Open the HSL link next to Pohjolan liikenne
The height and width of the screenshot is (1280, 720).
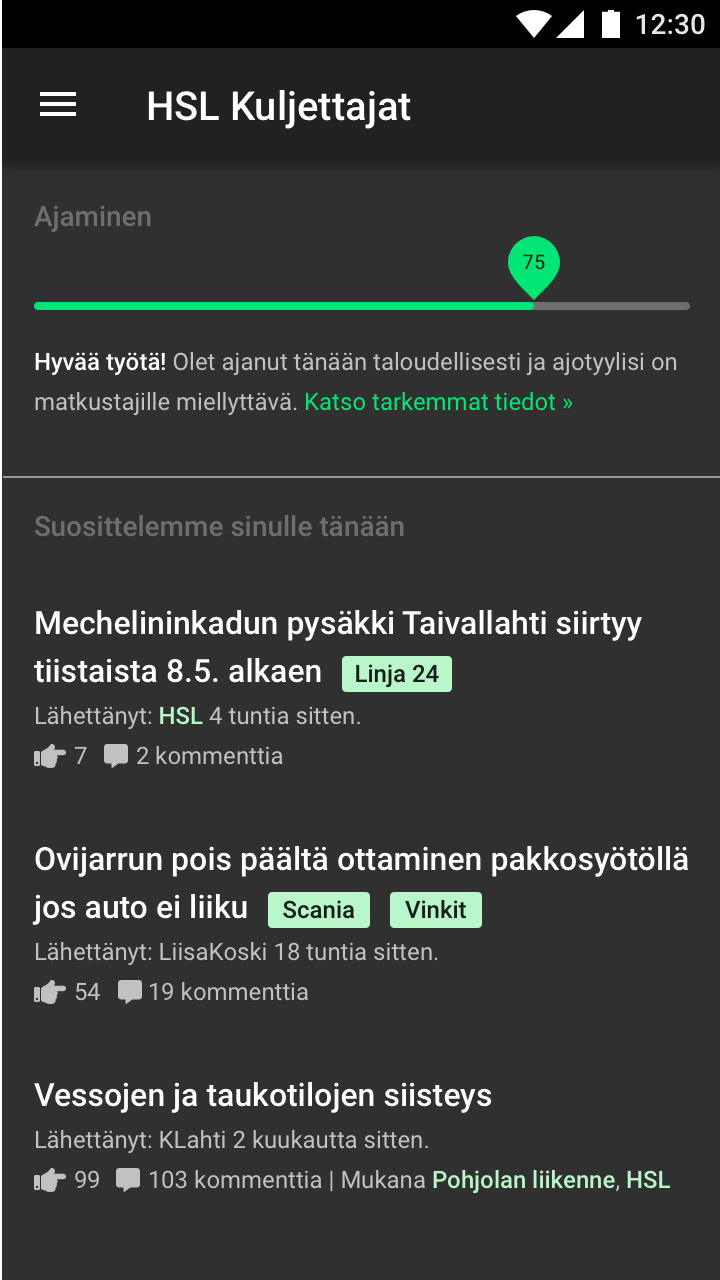648,1180
